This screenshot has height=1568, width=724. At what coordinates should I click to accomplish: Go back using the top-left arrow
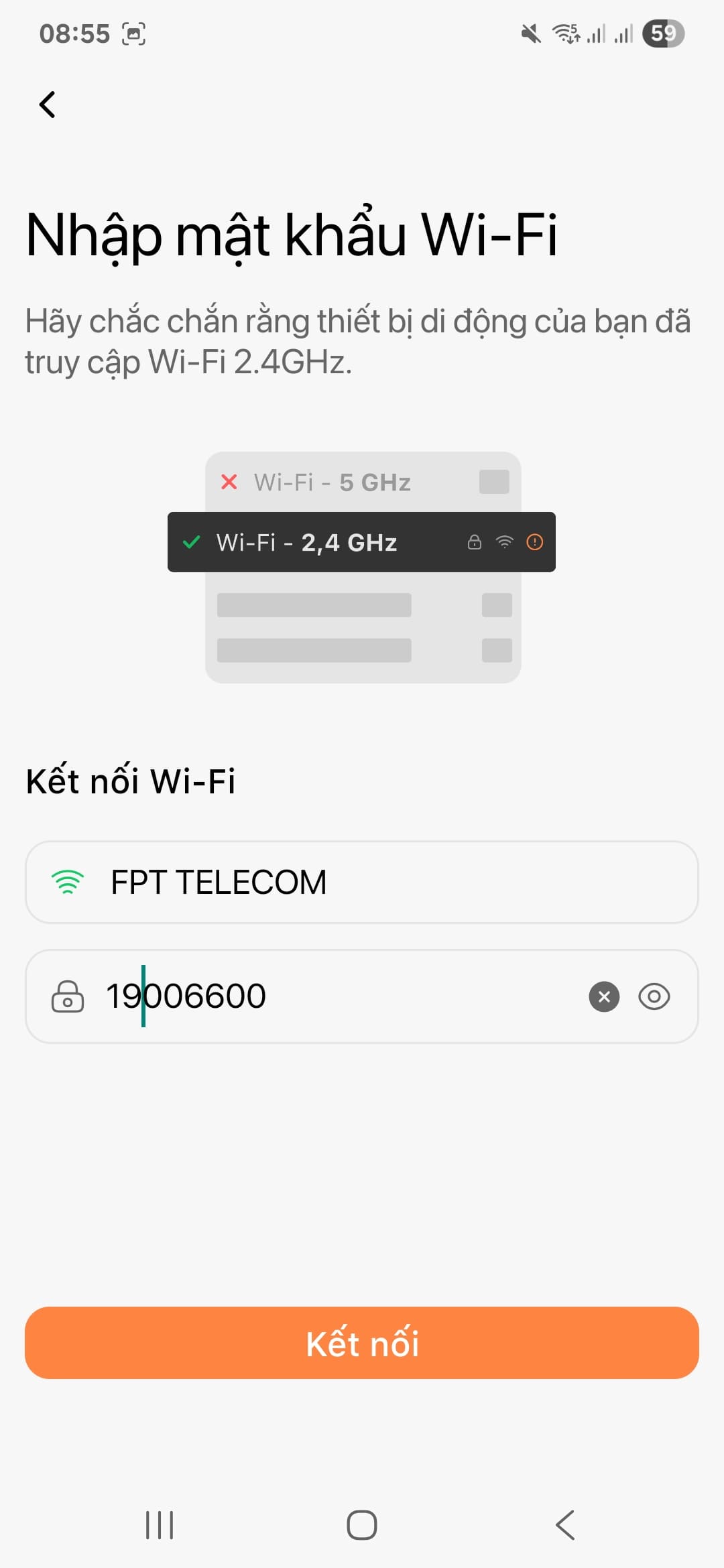click(48, 105)
